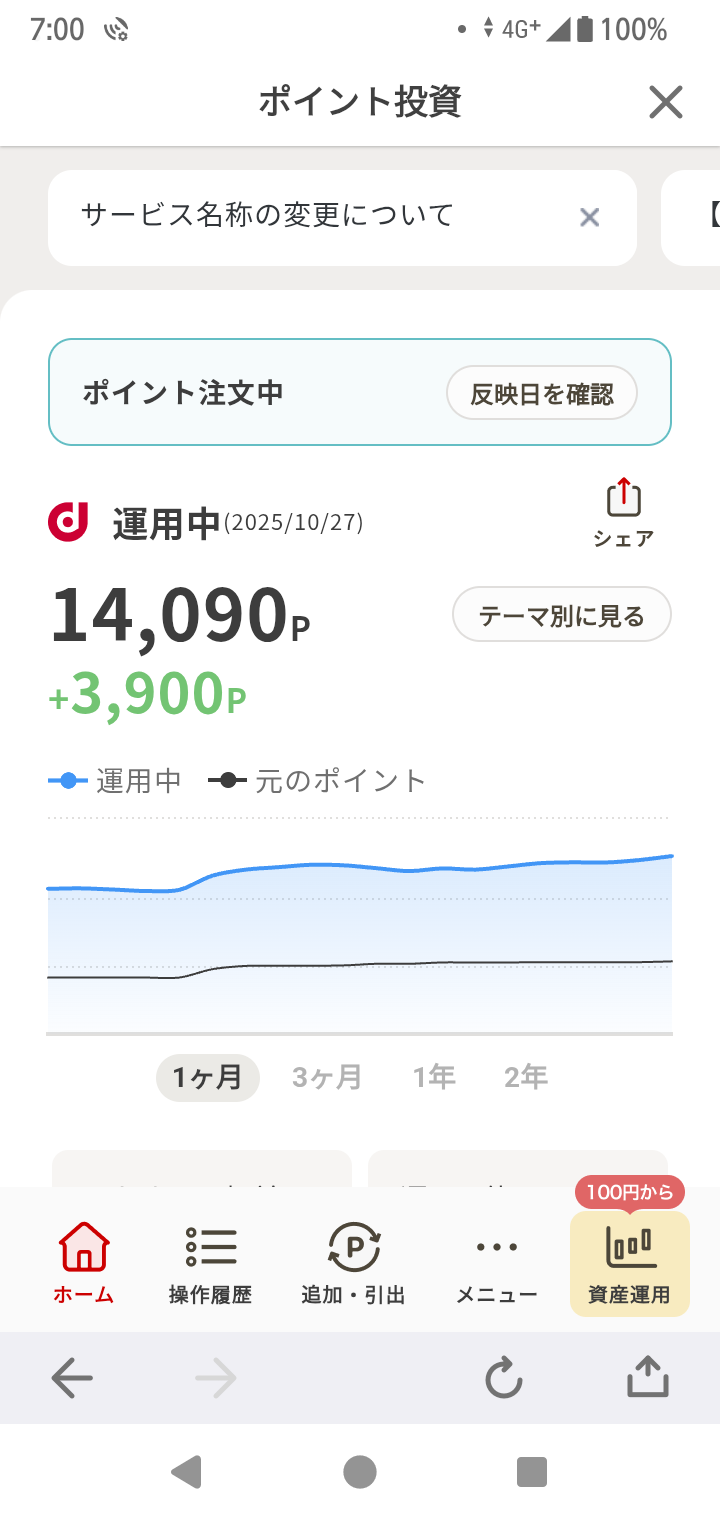The image size is (720, 1520).
Task: Close the ポイント投資 screen
Action: (665, 102)
